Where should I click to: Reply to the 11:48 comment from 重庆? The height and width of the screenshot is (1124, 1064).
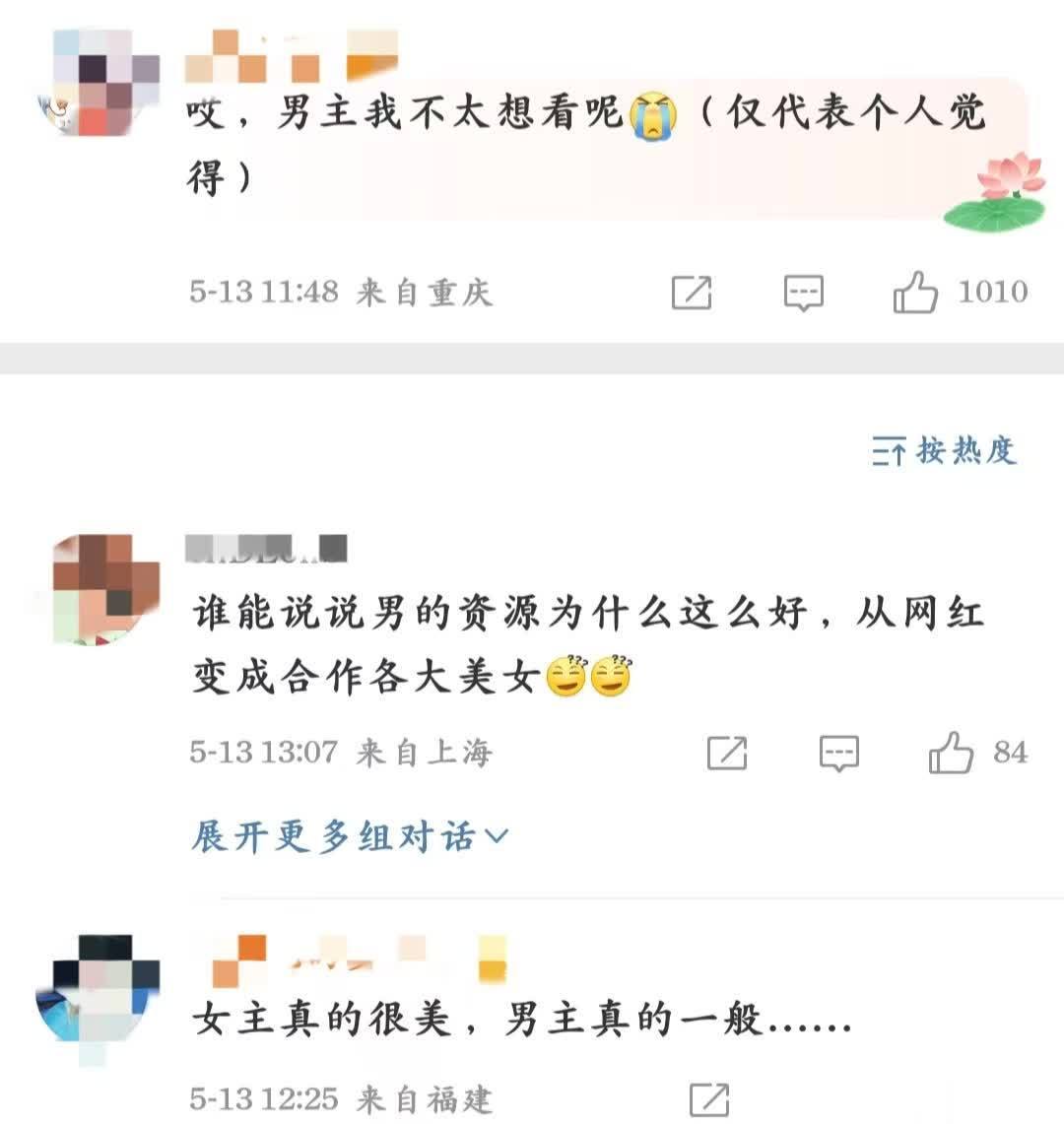(803, 292)
